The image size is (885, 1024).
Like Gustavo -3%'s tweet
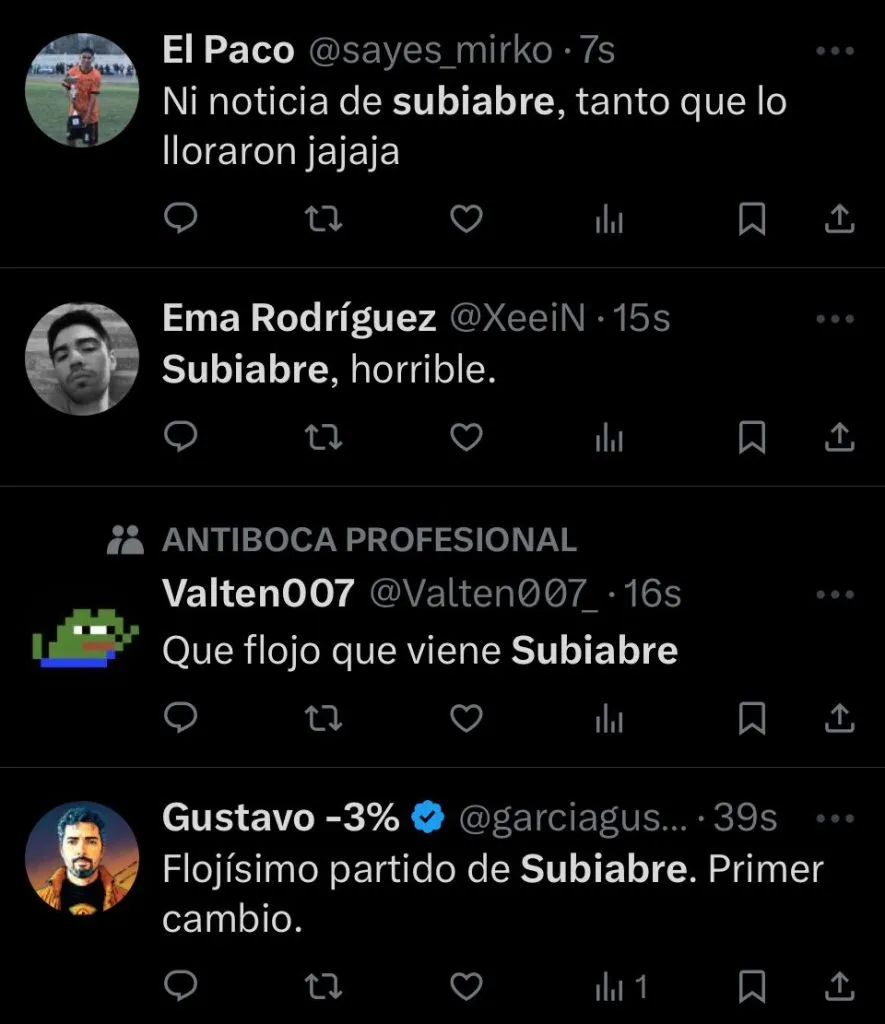(466, 988)
